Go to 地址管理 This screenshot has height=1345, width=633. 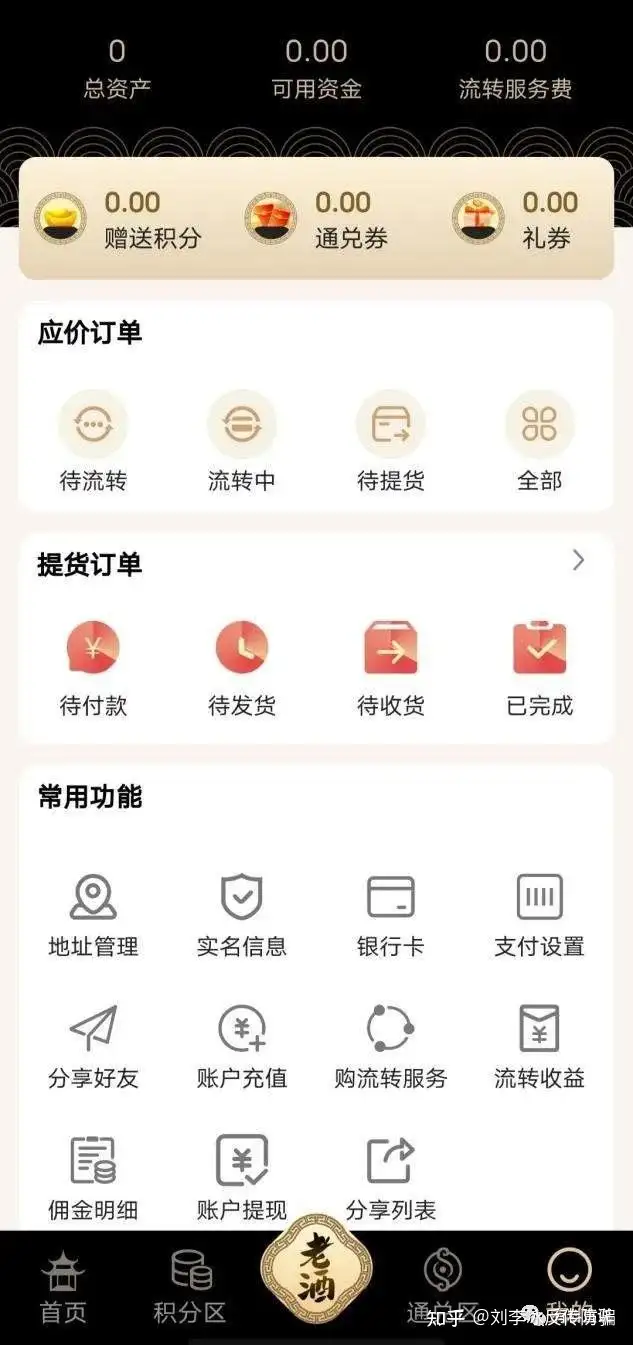pyautogui.click(x=93, y=914)
